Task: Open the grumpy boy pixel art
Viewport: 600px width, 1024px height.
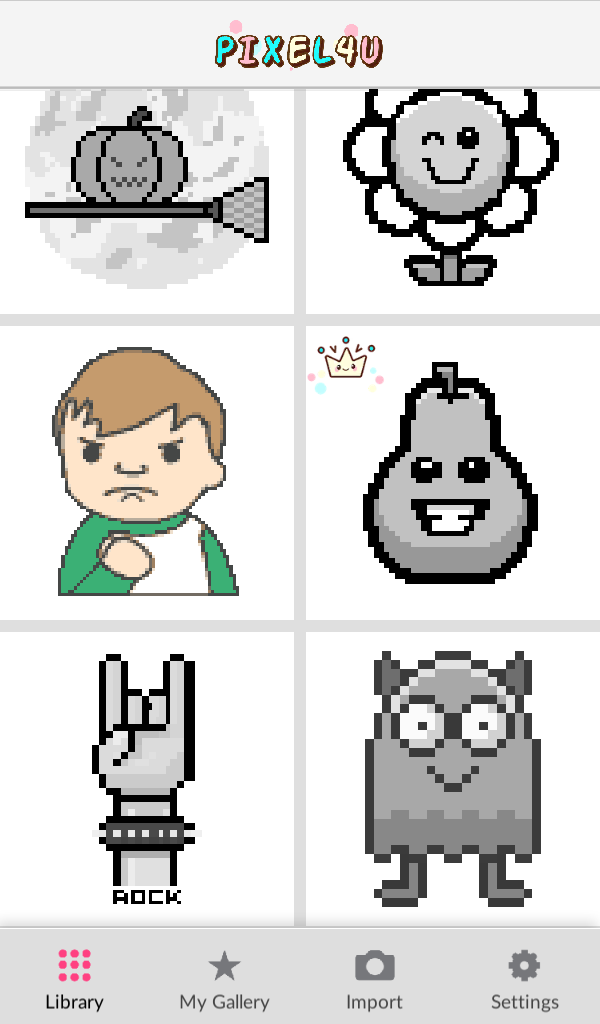Action: [x=147, y=472]
